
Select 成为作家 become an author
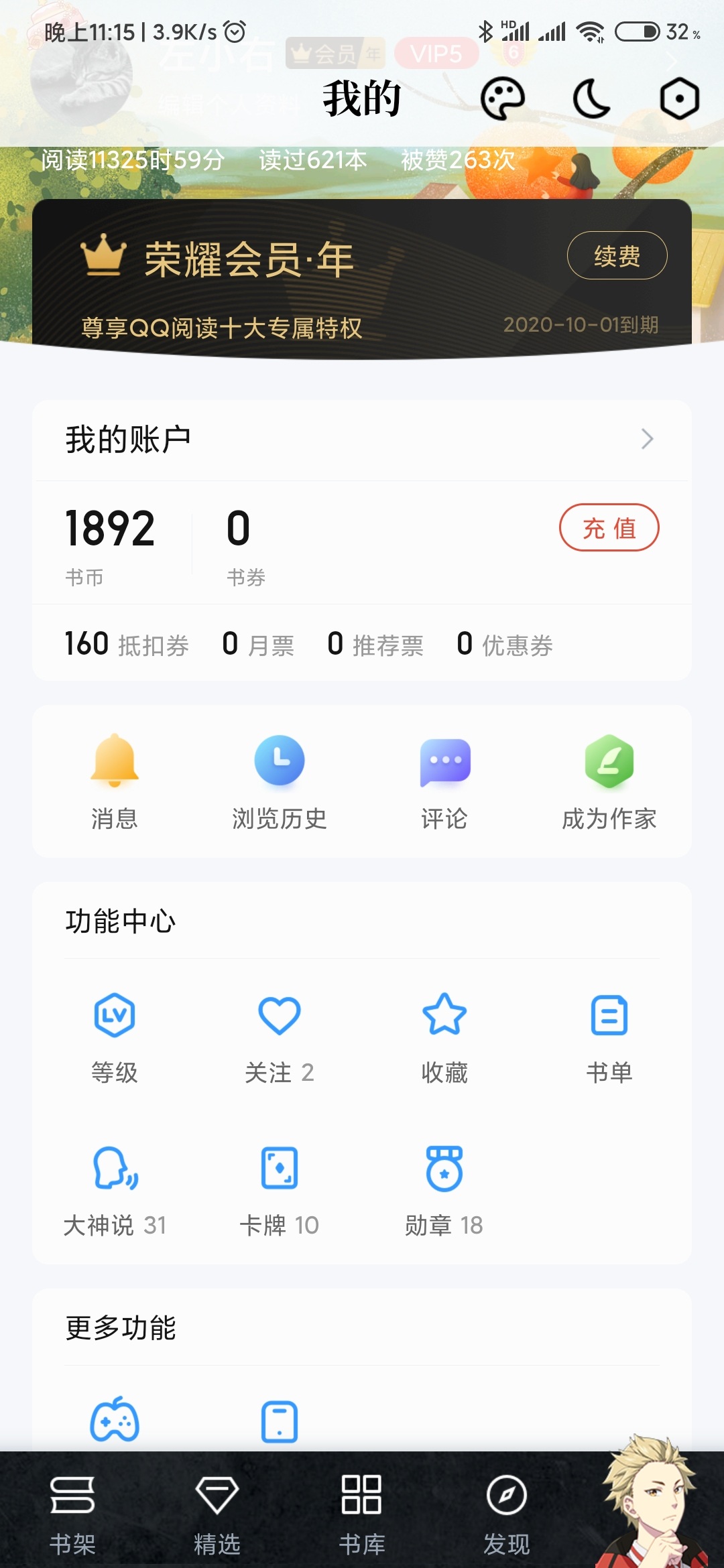(609, 781)
